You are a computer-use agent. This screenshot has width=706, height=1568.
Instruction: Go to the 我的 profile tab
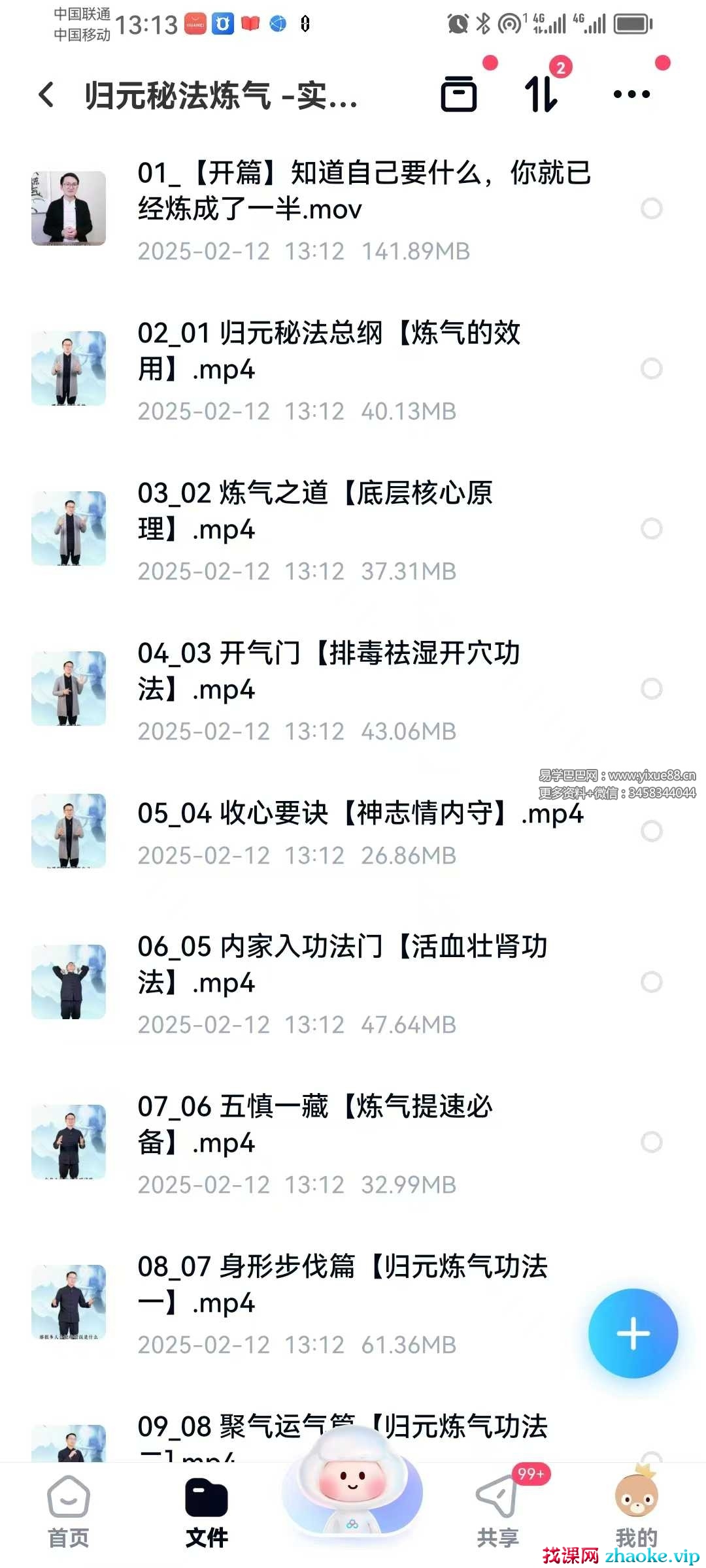(635, 1511)
